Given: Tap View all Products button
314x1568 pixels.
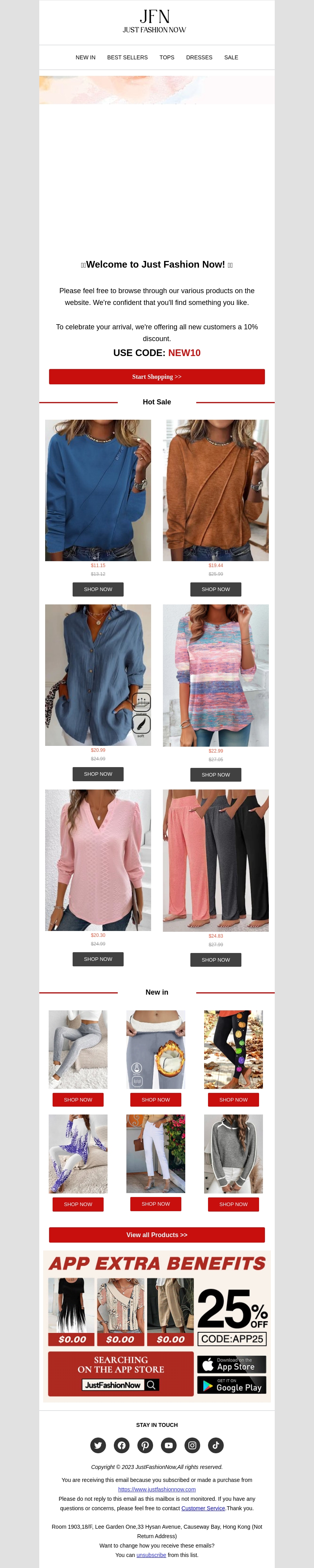Looking at the screenshot, I should pyautogui.click(x=156, y=1234).
